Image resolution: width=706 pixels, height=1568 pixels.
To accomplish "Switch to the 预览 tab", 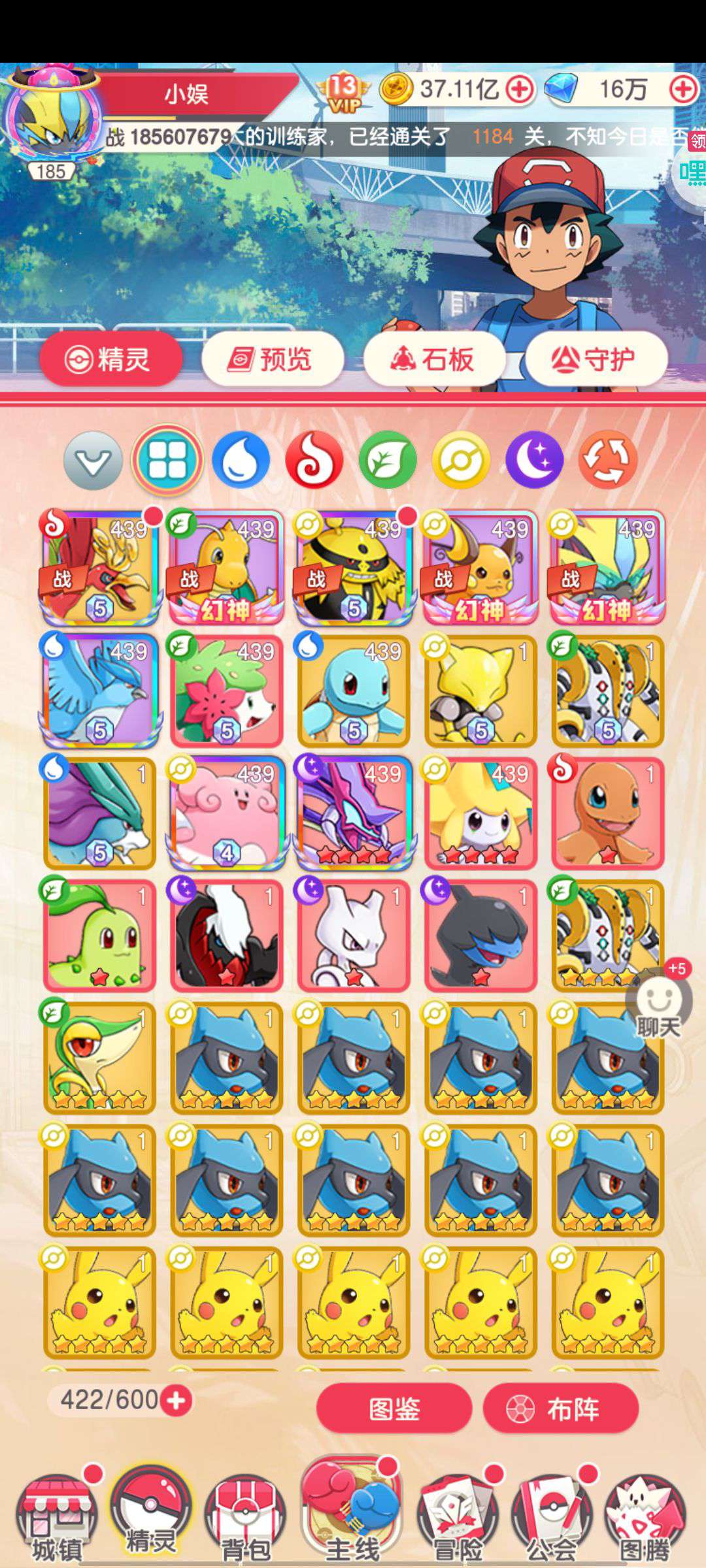I will 272,359.
